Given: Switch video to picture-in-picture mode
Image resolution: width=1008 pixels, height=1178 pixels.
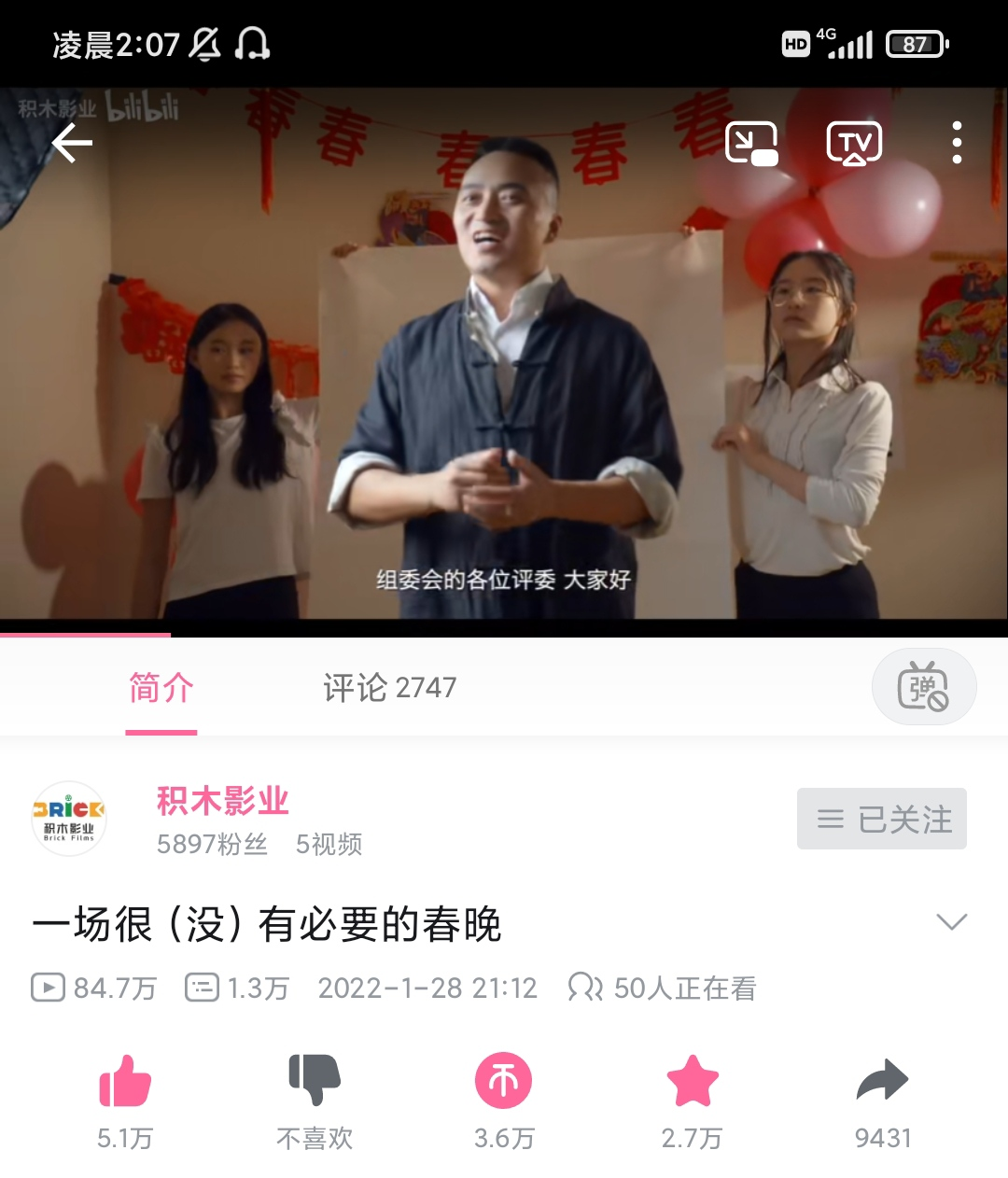Looking at the screenshot, I should point(751,143).
